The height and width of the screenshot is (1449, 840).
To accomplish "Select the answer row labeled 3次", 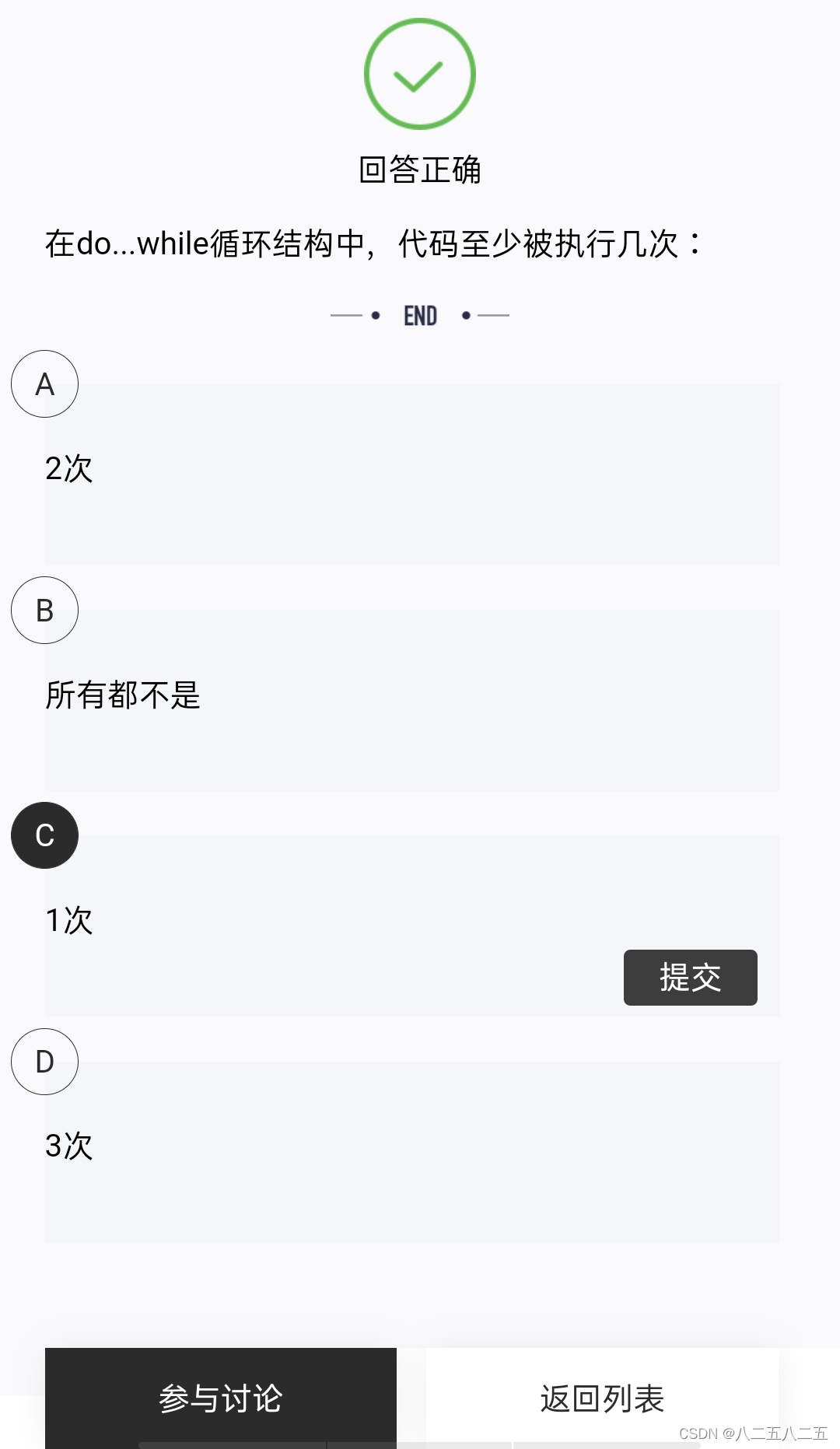I will click(412, 1145).
